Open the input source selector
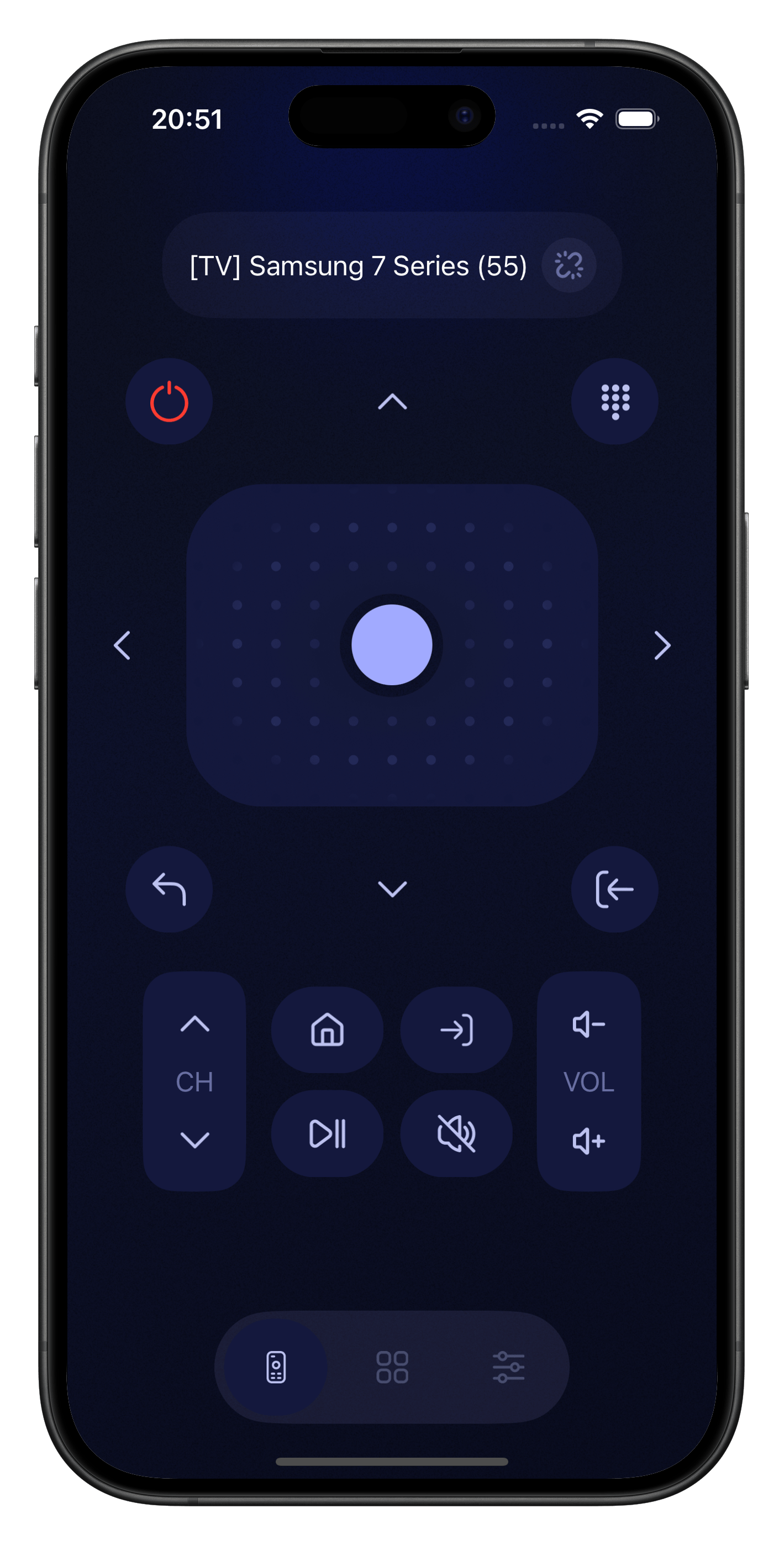 (457, 1029)
